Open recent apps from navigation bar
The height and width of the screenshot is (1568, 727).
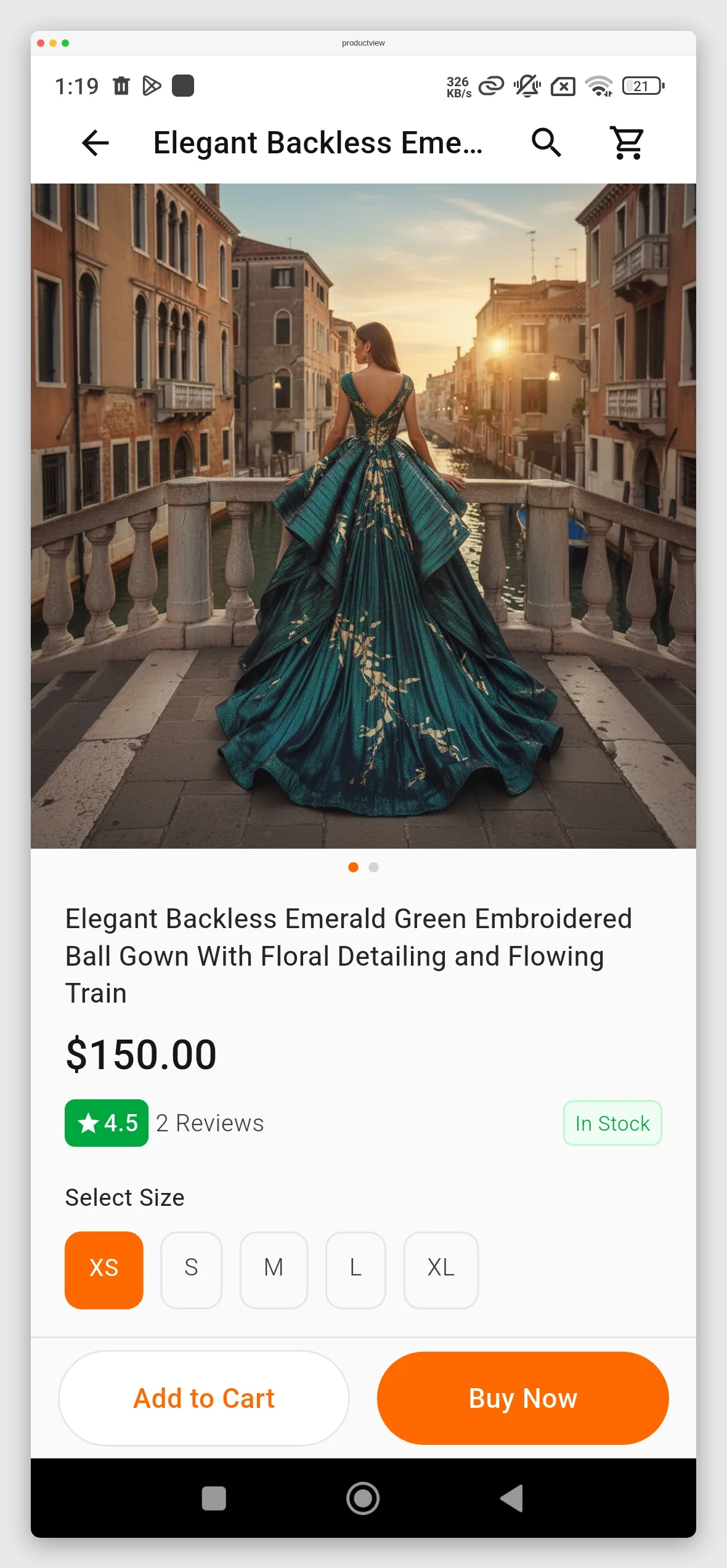pos(214,1498)
